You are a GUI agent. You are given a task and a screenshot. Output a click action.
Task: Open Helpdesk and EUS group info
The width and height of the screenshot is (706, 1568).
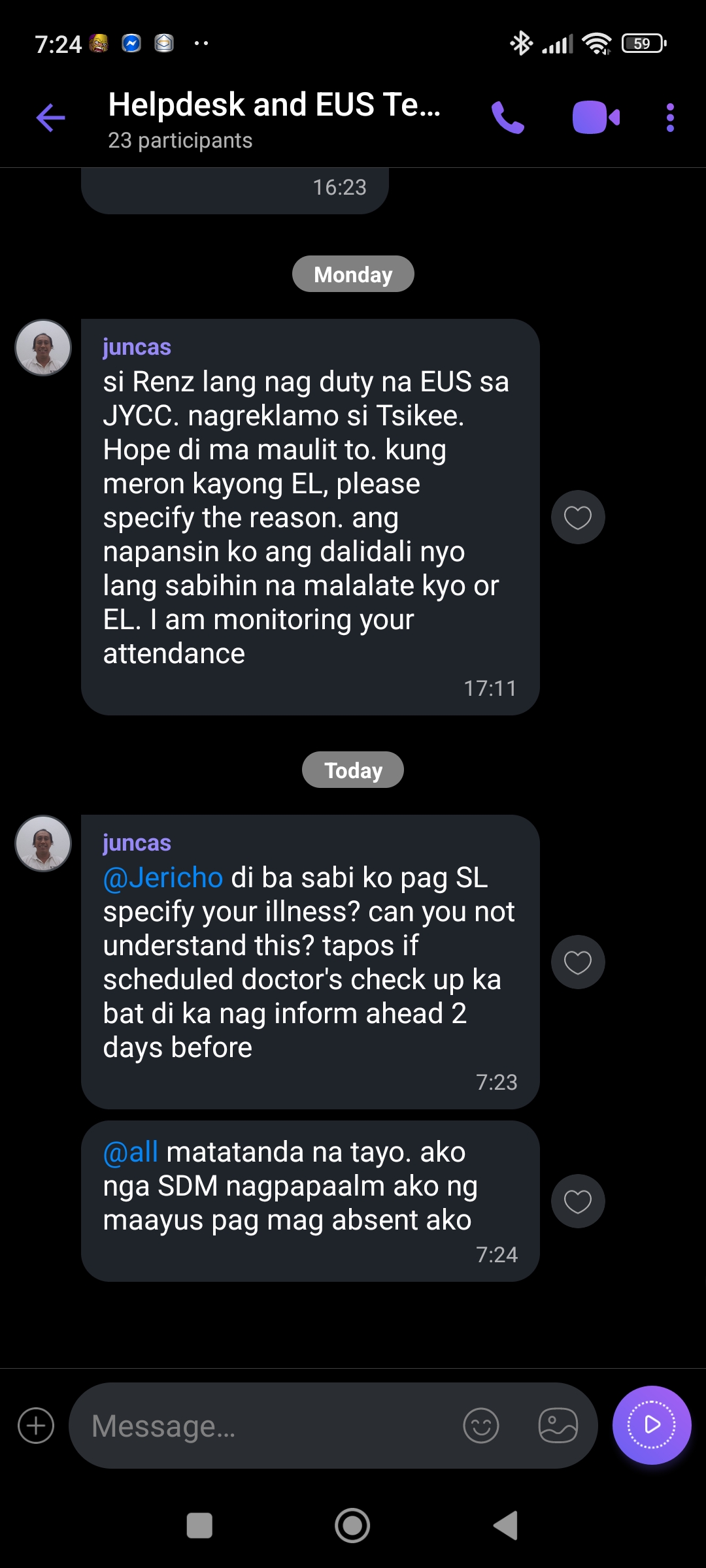coord(275,118)
